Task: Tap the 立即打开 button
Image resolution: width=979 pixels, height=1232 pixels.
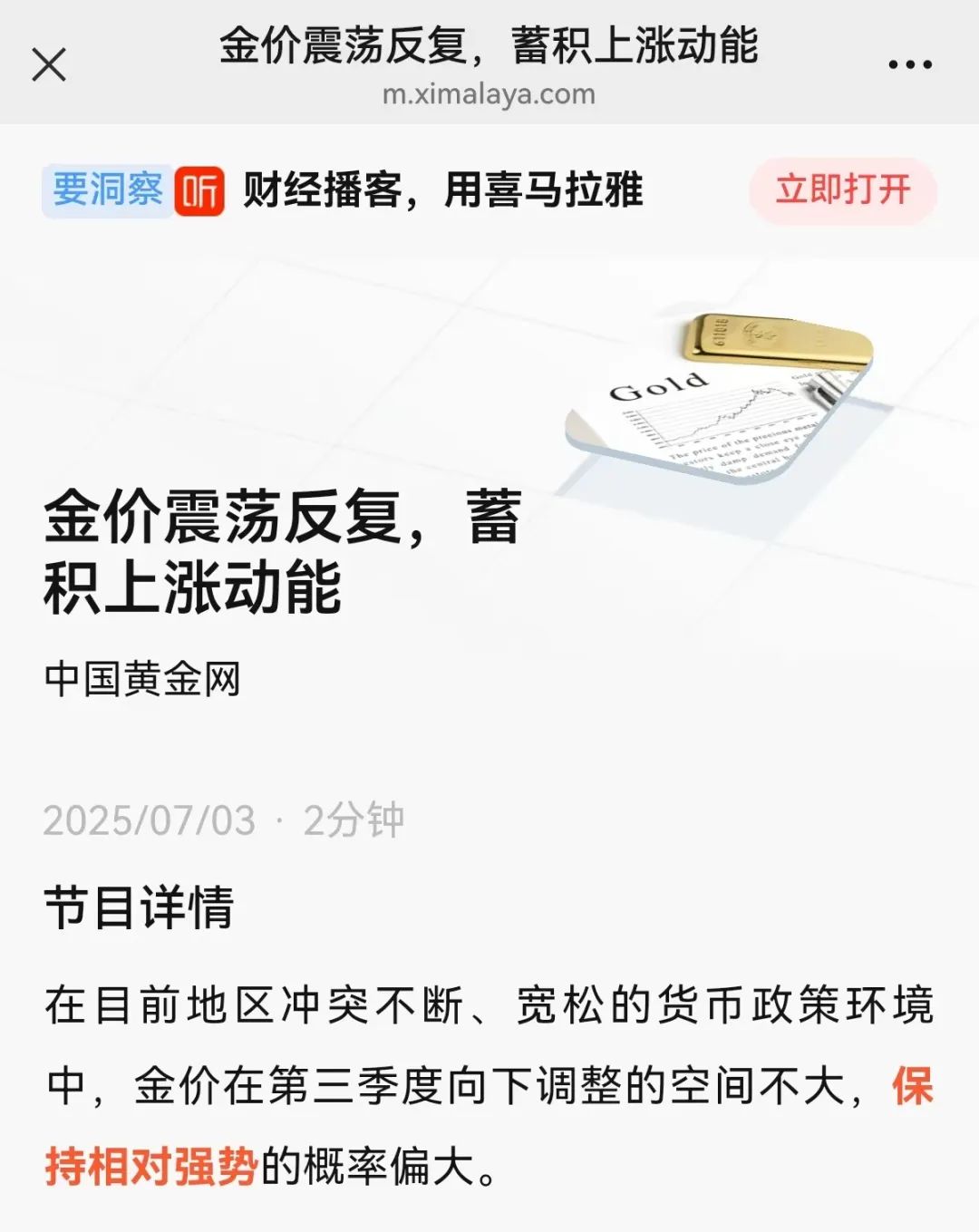Action: pos(843,190)
